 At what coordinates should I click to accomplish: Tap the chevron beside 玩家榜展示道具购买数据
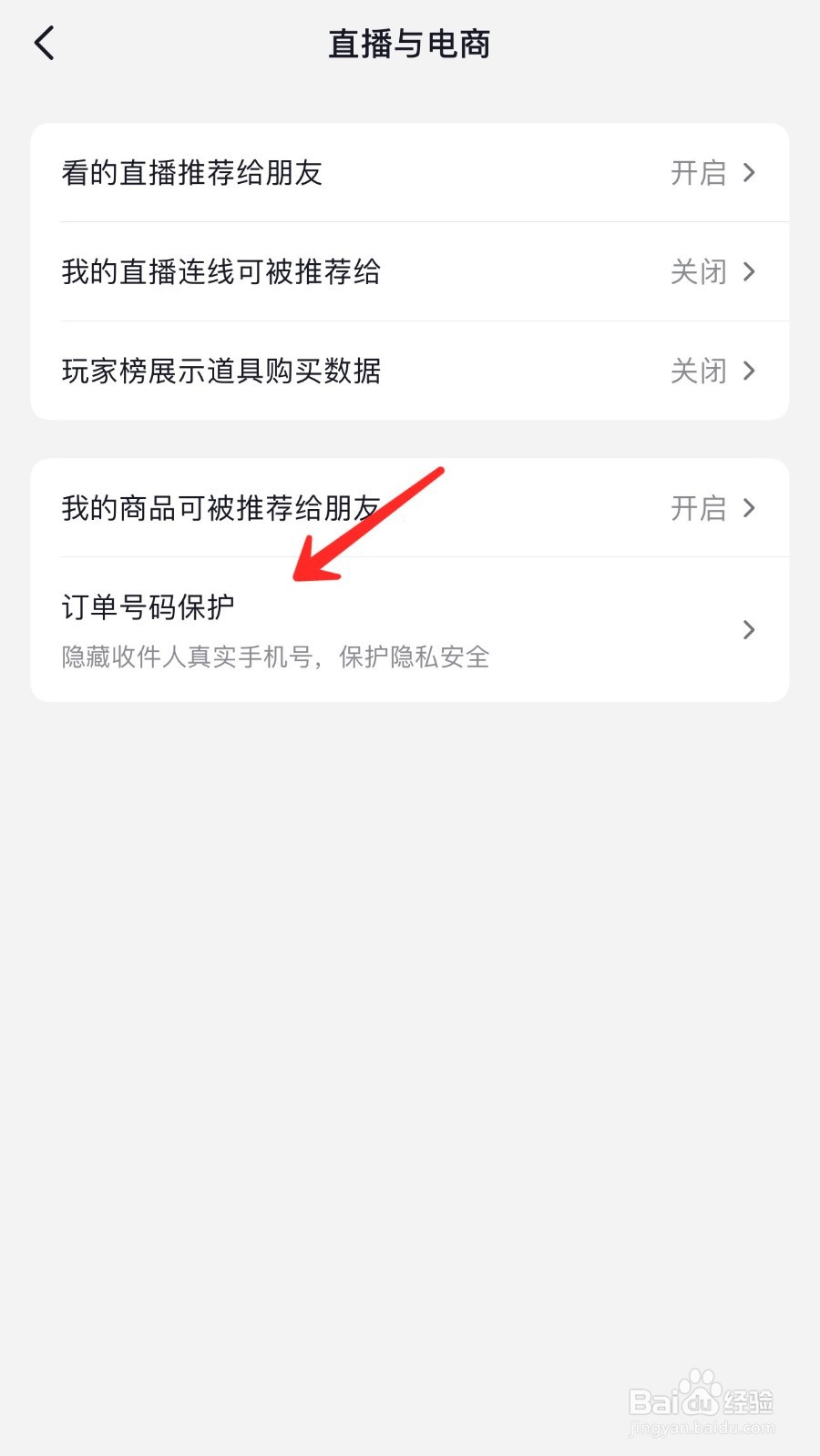tap(749, 371)
